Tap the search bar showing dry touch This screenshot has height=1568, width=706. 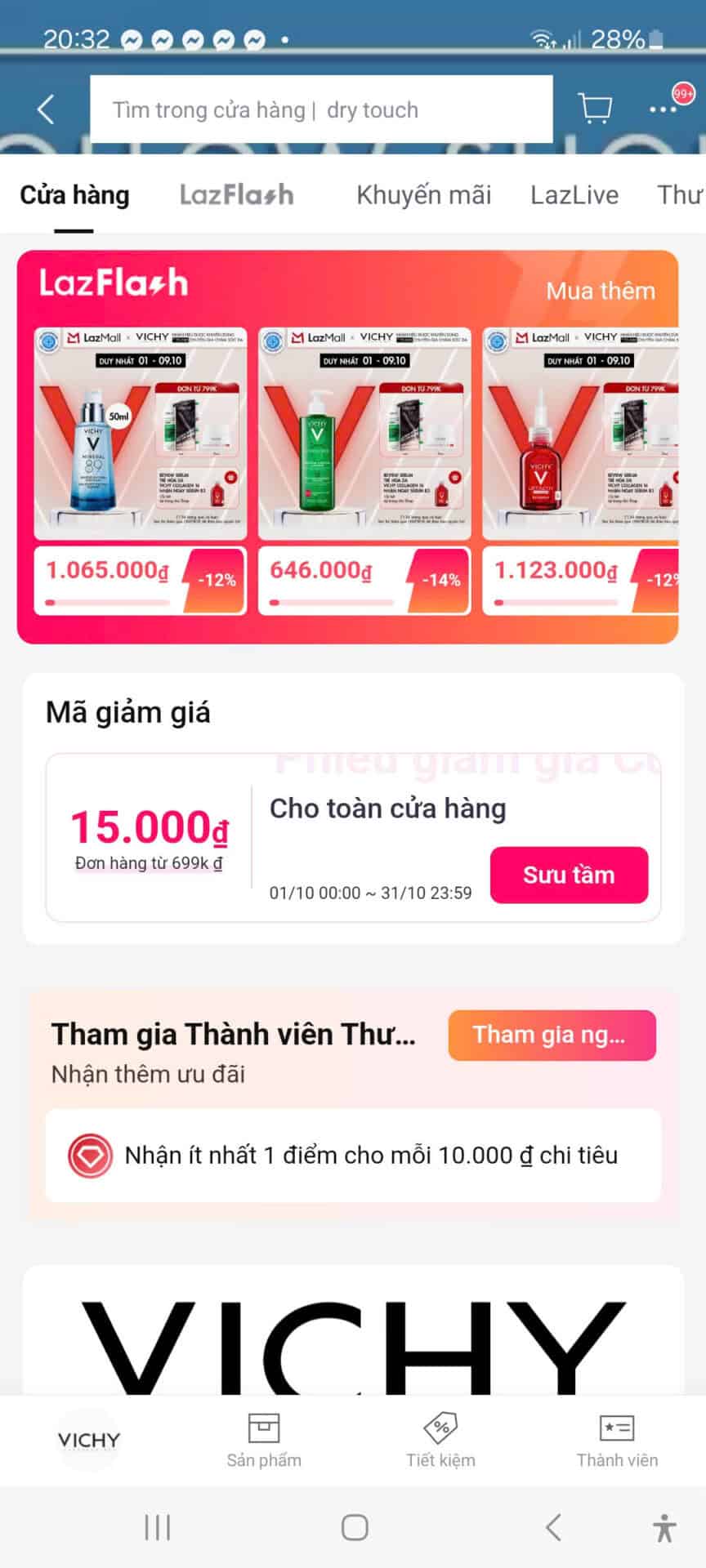click(322, 109)
